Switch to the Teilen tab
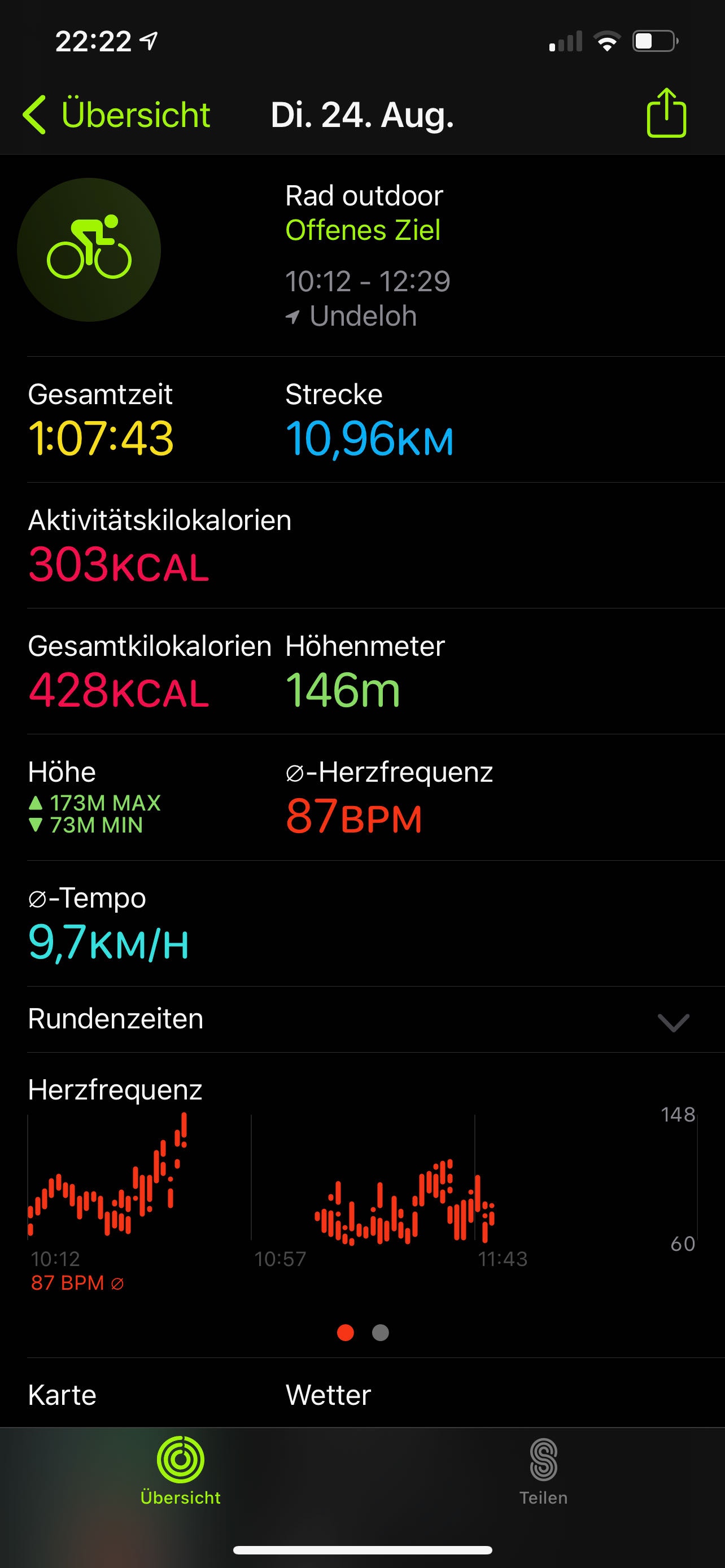Image resolution: width=725 pixels, height=1568 pixels. point(543,1470)
